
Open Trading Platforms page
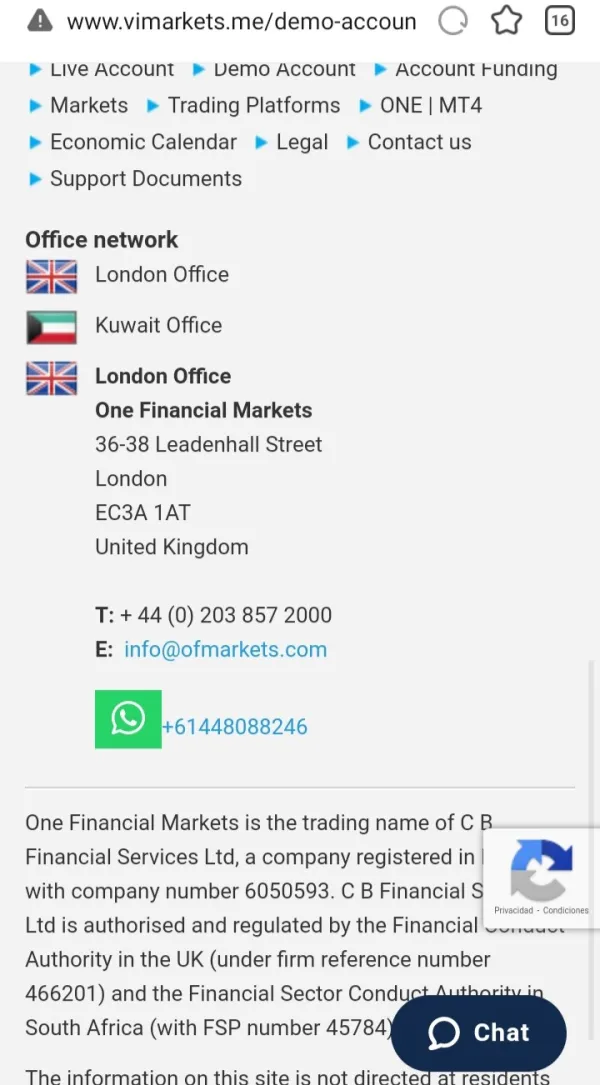coord(254,105)
